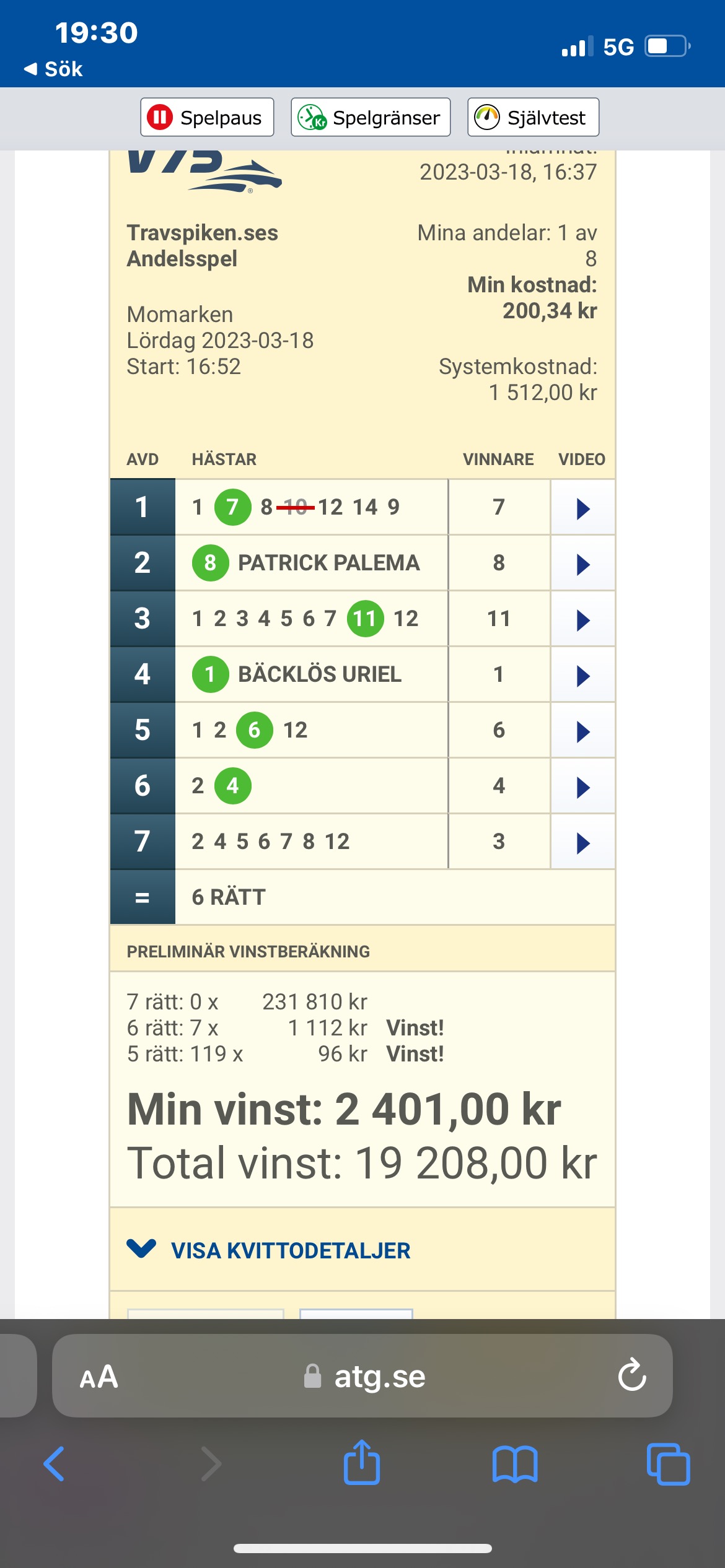Play video for avdelning 6
This screenshot has width=725, height=1568.
pos(582,786)
